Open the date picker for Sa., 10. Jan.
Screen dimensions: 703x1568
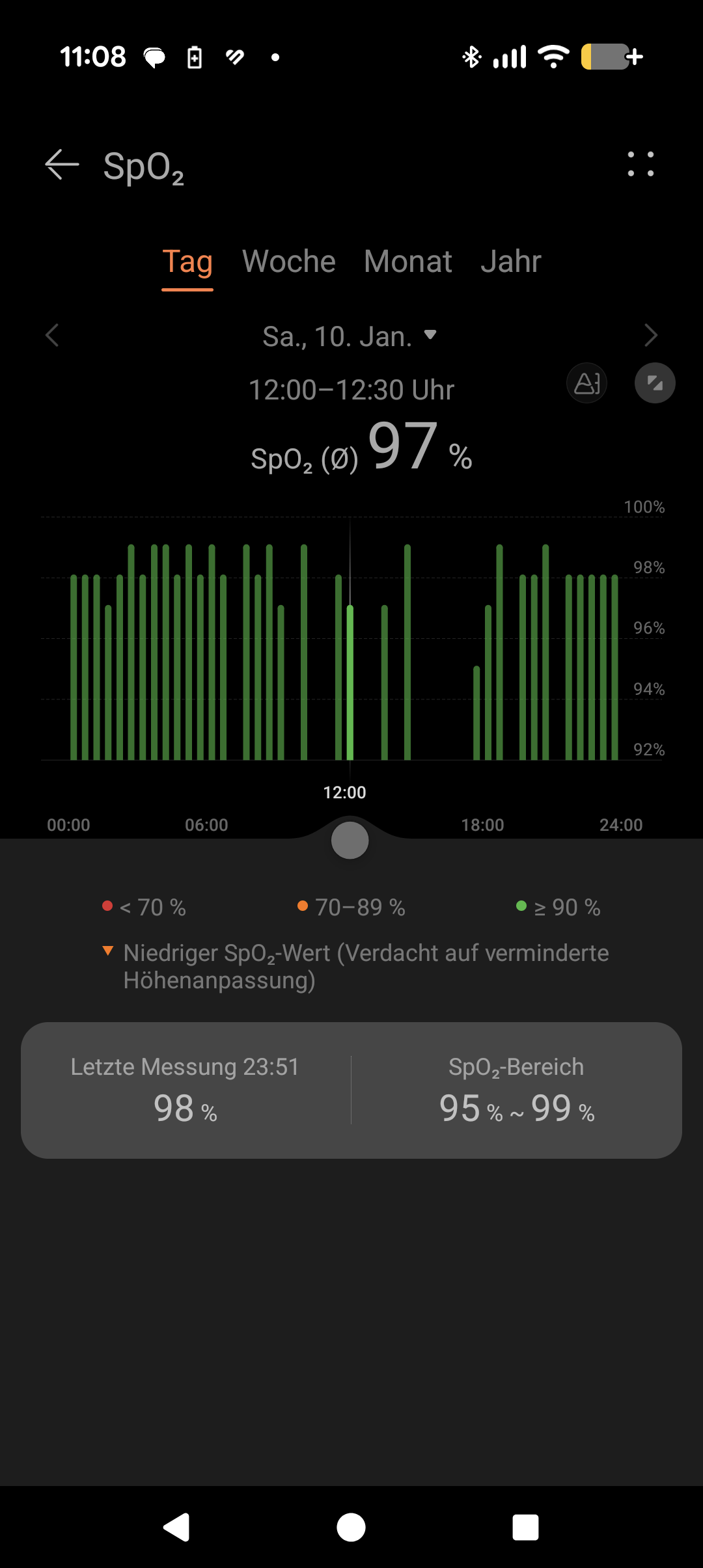[x=350, y=336]
